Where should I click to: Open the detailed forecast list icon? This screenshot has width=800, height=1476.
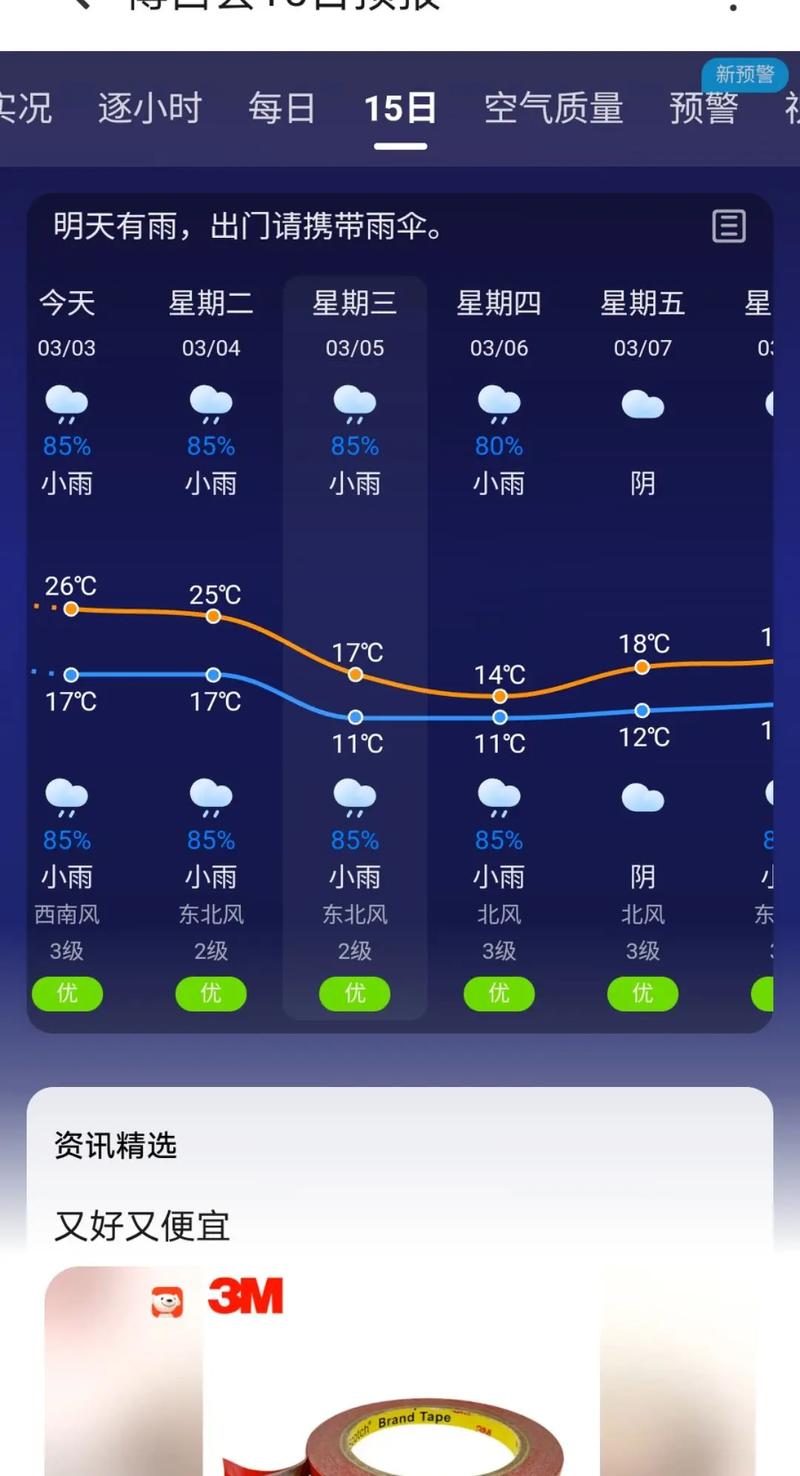[729, 228]
